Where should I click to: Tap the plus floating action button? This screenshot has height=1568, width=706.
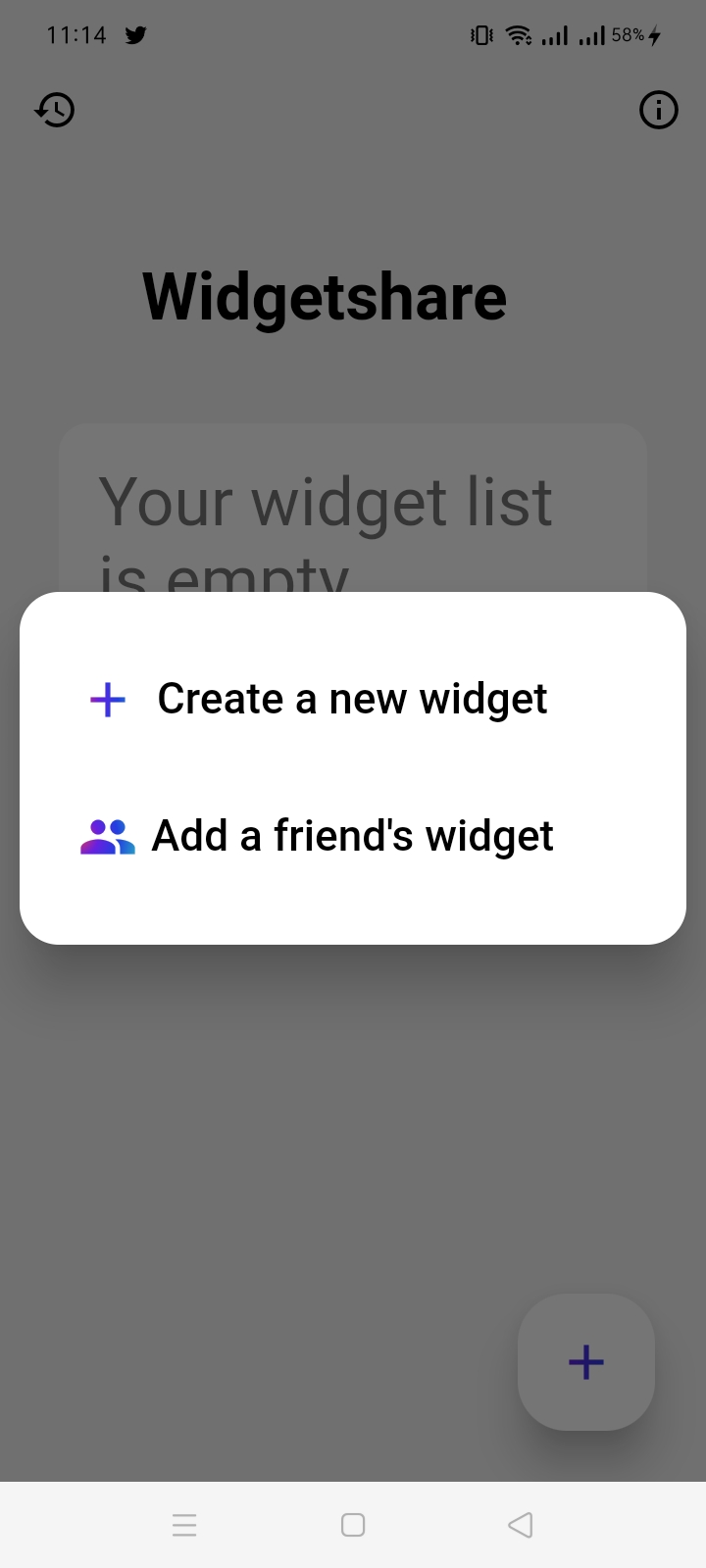[x=585, y=1362]
